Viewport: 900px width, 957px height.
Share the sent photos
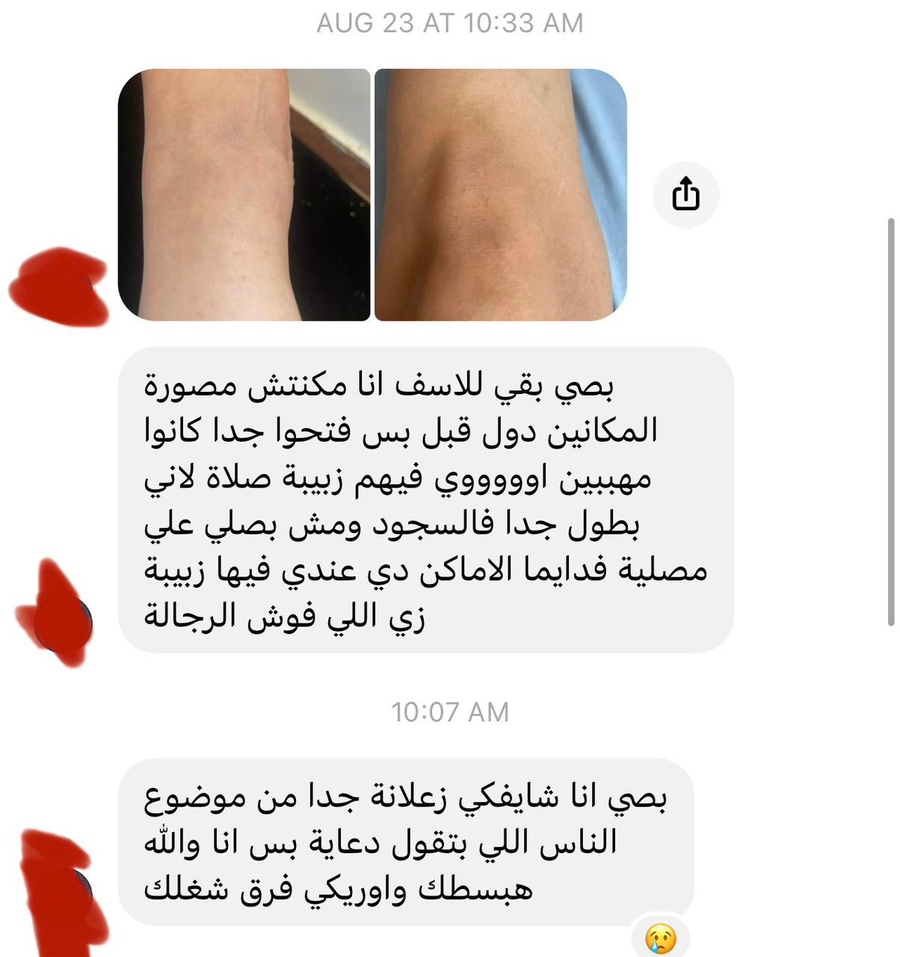(x=685, y=196)
